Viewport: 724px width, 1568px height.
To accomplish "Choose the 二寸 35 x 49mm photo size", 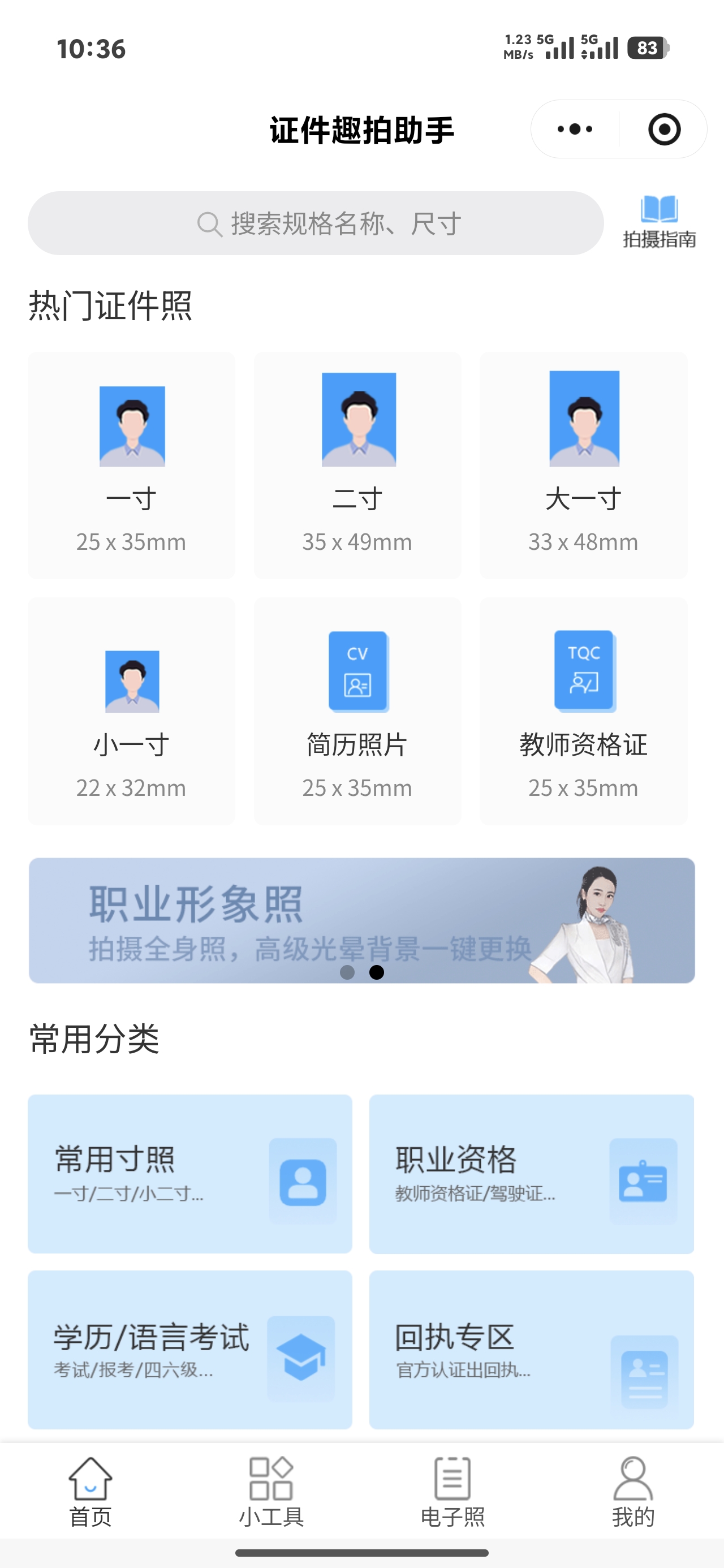I will [357, 465].
